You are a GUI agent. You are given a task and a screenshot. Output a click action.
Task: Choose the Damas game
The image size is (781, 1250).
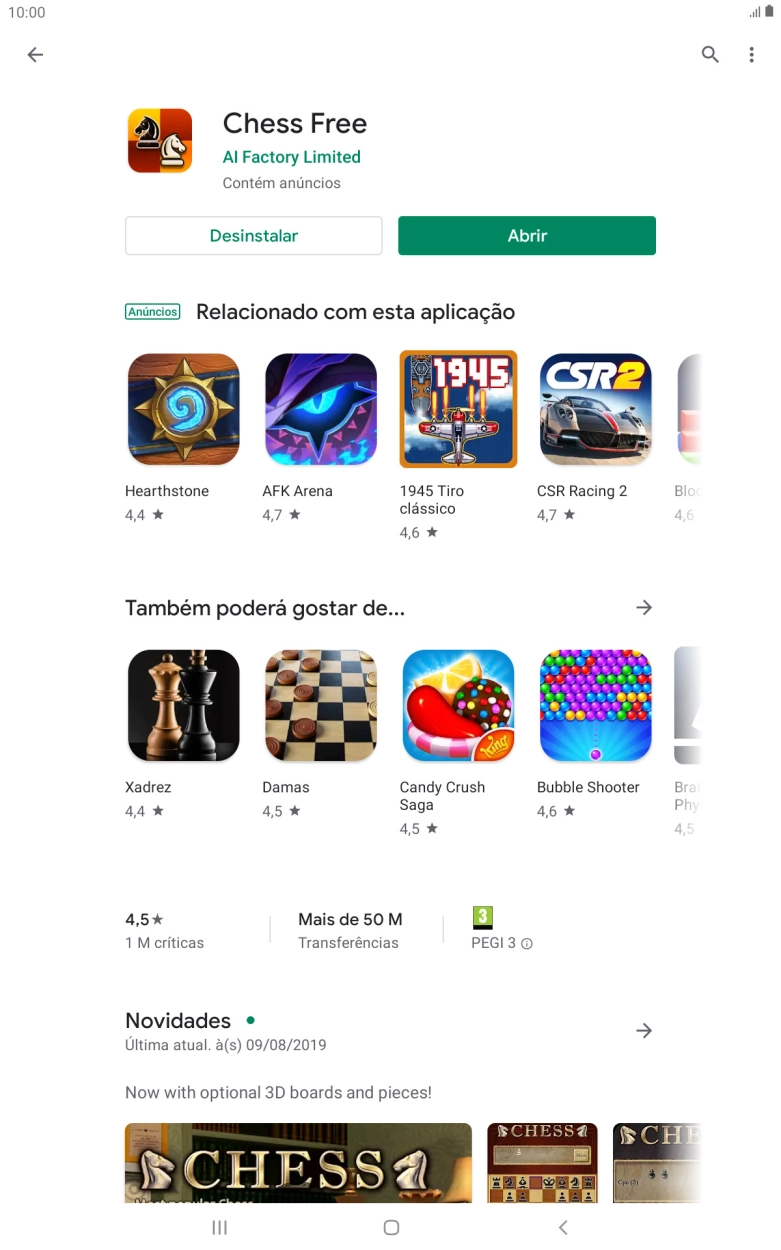(321, 705)
